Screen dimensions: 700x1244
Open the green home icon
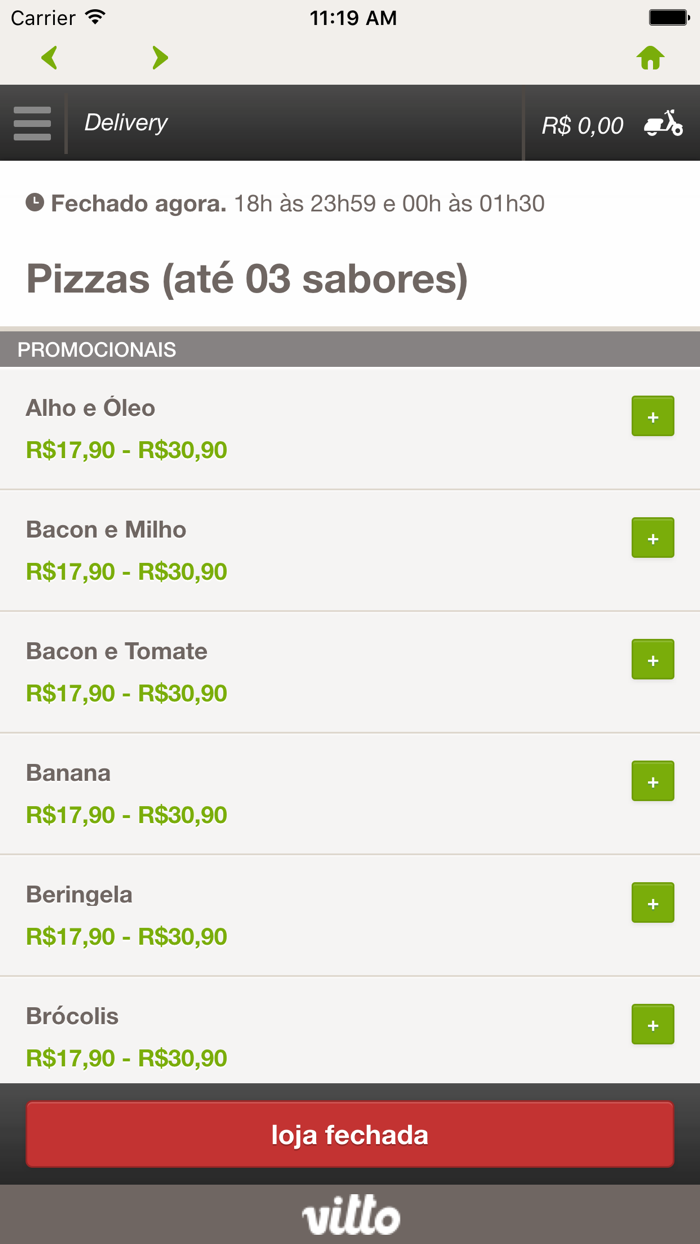[651, 58]
